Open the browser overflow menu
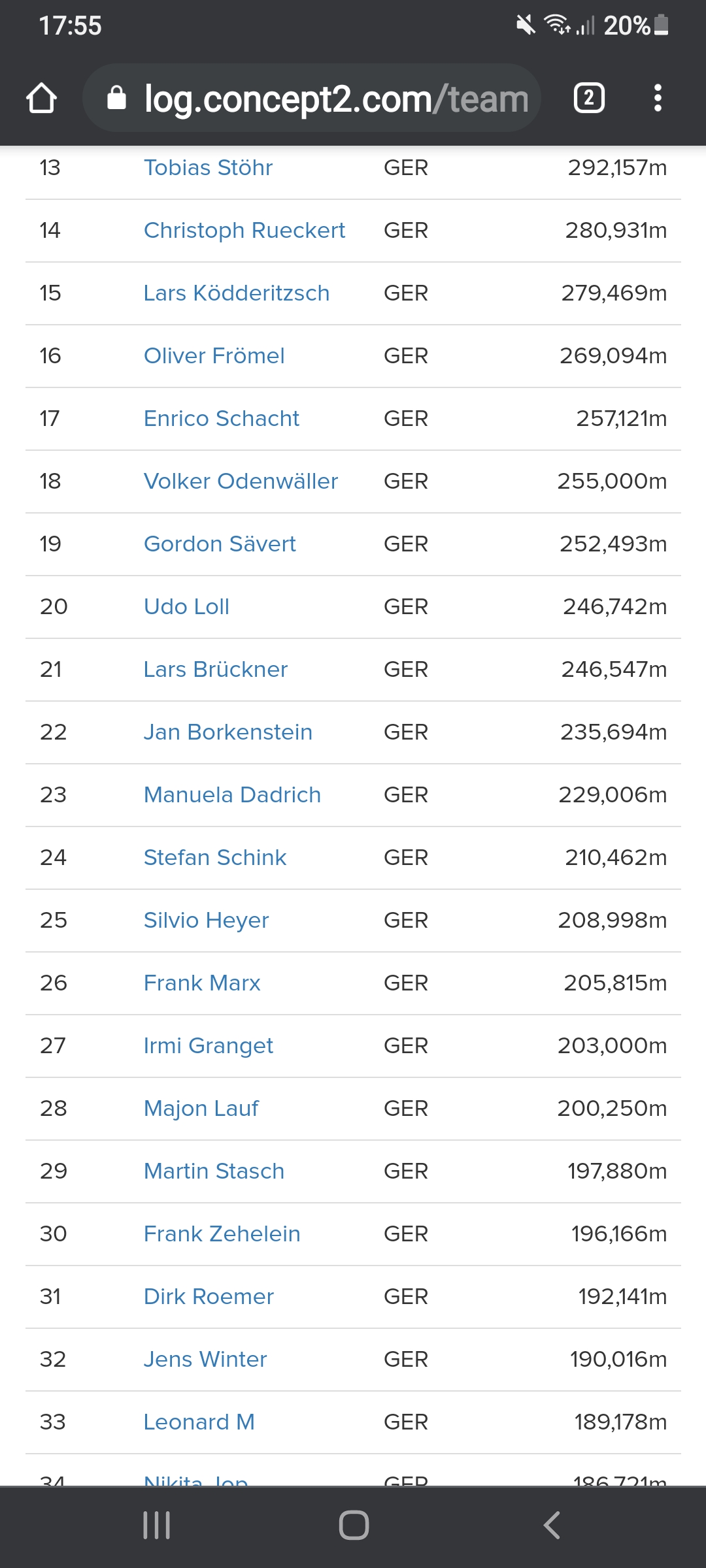 coord(658,99)
